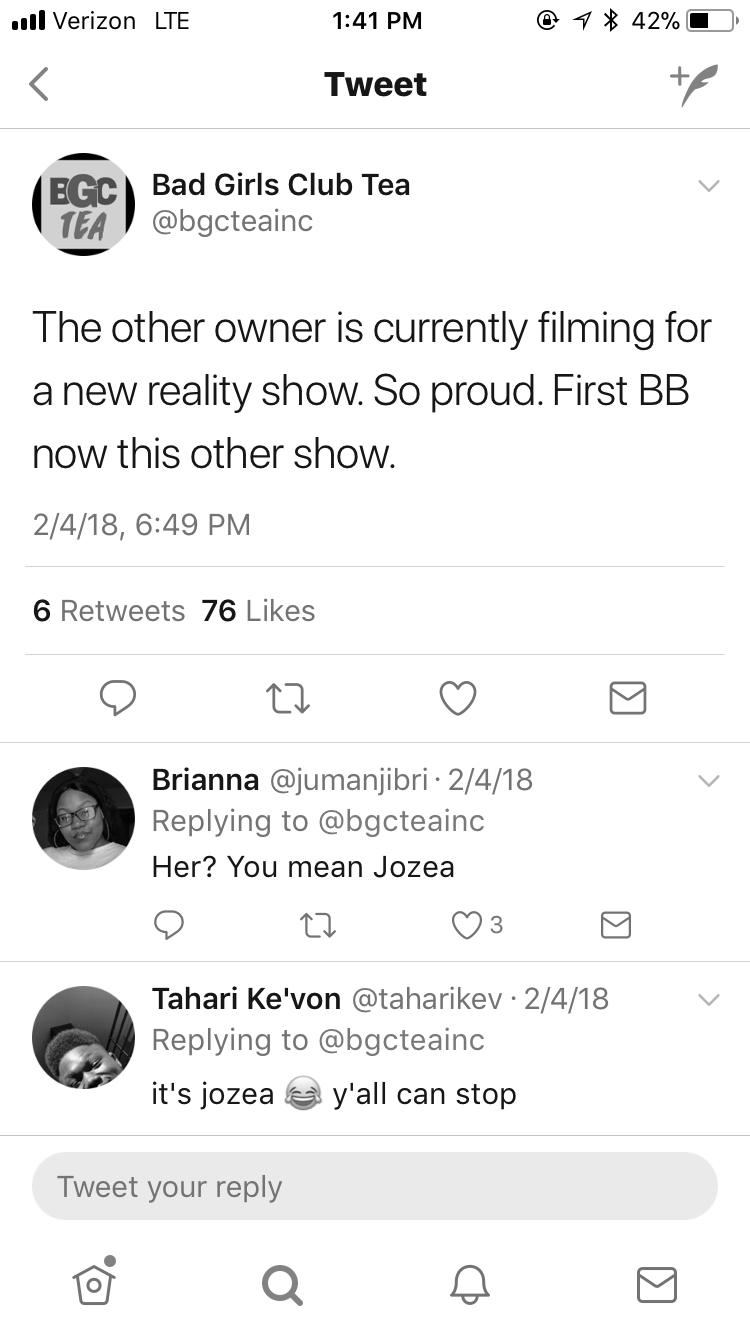Retweet Brianna's reply

pos(318,925)
